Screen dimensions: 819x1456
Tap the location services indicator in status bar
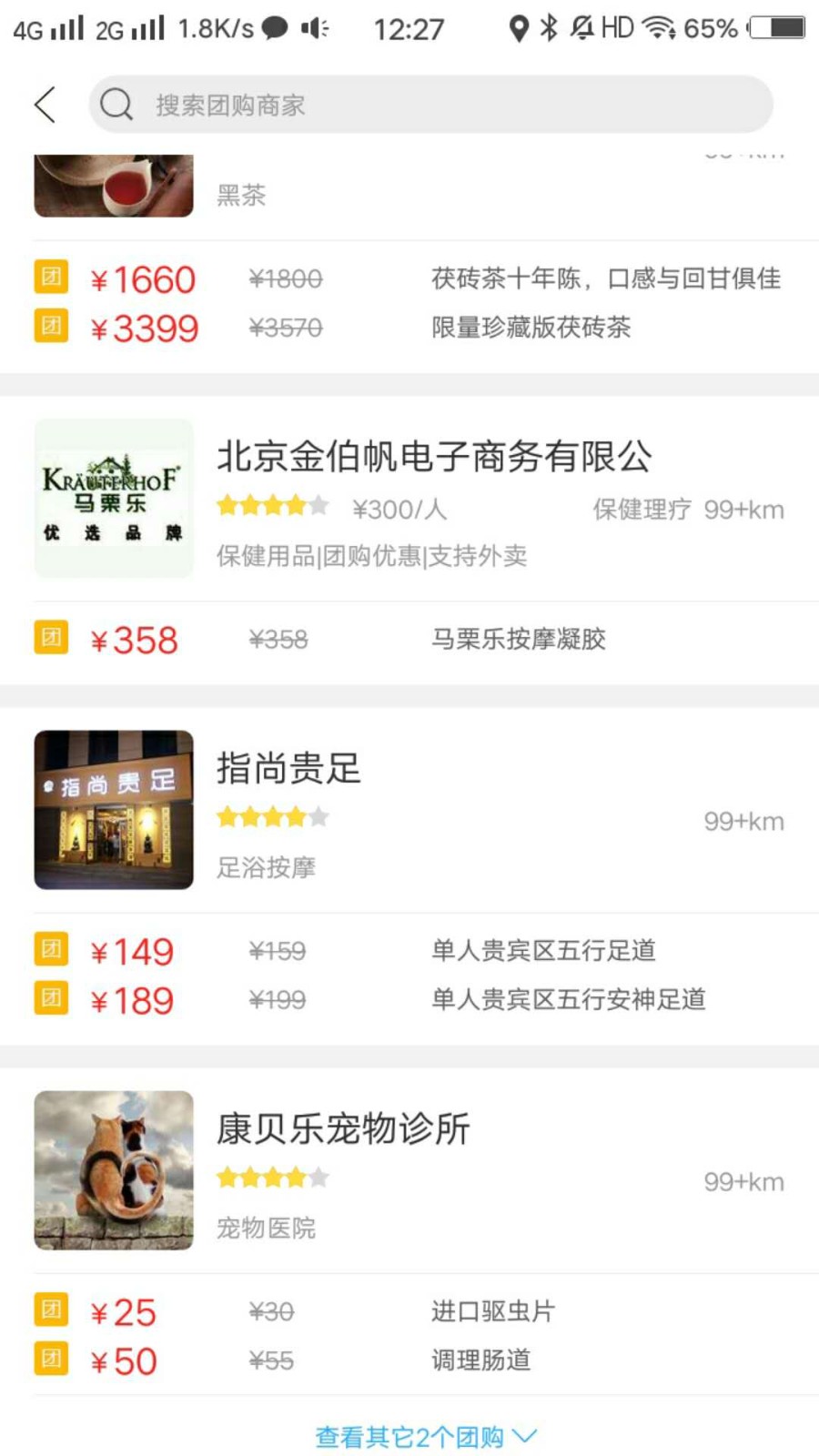pyautogui.click(x=517, y=30)
